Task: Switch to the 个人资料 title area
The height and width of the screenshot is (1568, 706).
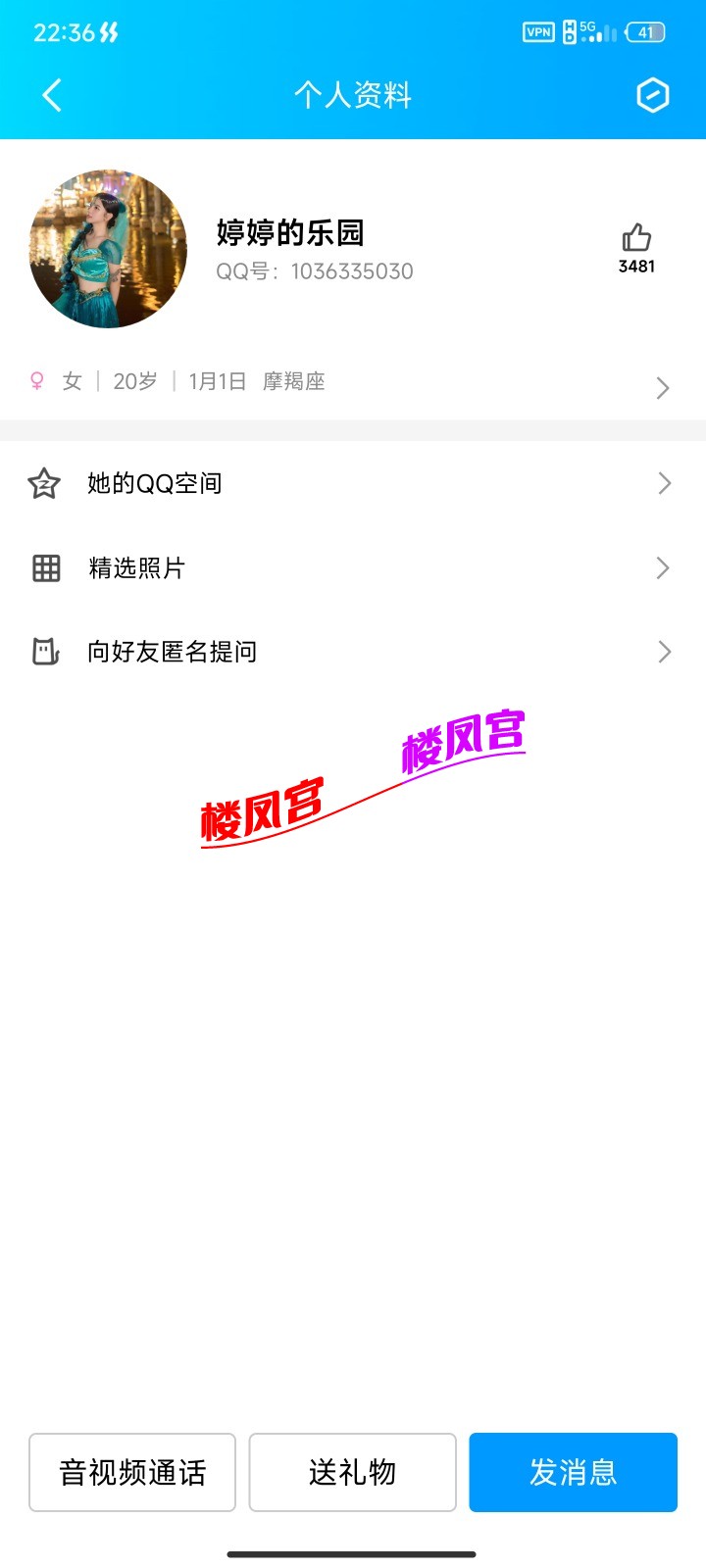Action: (353, 95)
